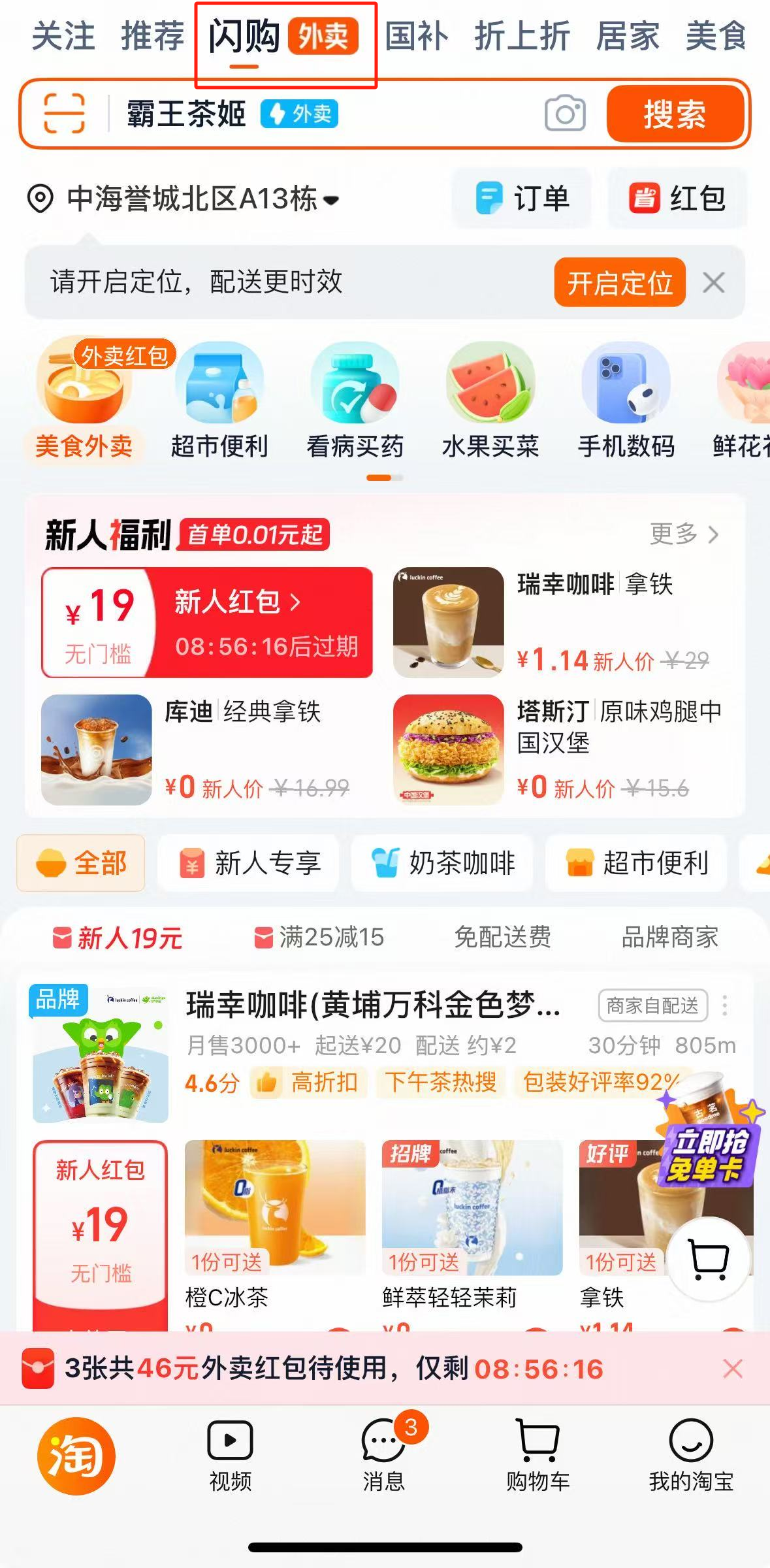Go to 我的淘宝 tab

click(x=690, y=1455)
